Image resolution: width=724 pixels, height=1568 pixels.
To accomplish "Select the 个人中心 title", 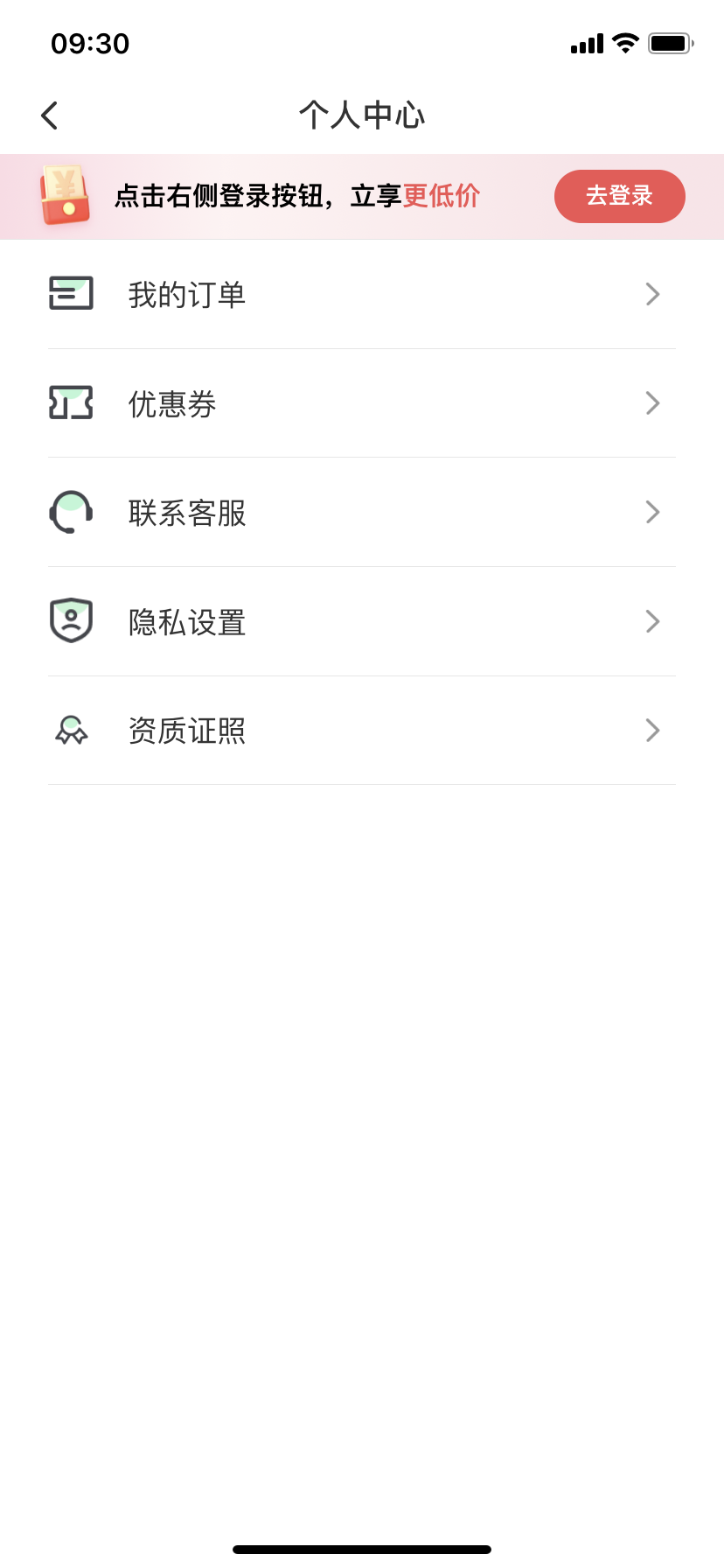I will (x=362, y=115).
